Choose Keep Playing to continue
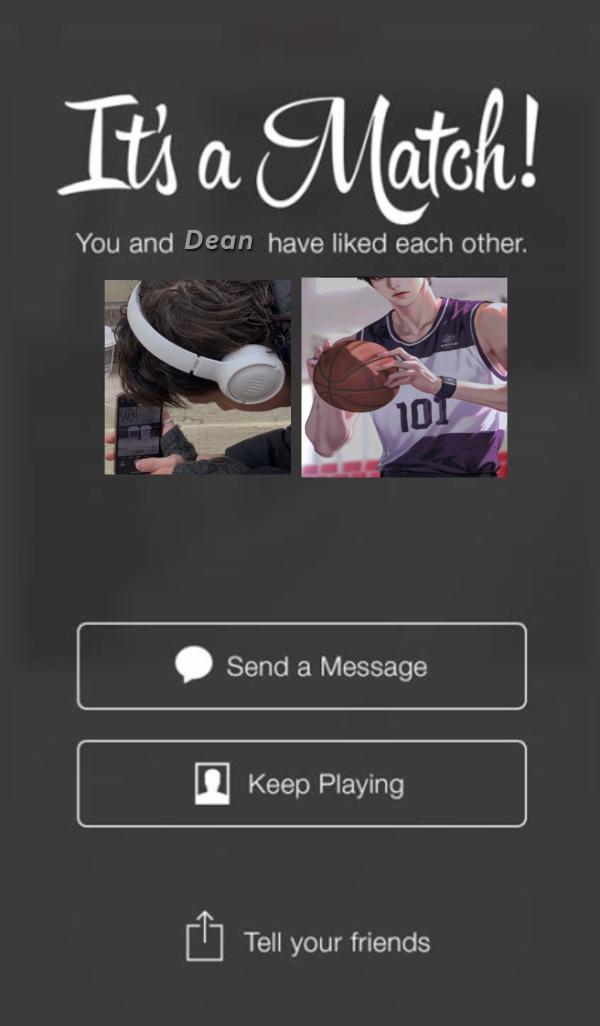 tap(301, 784)
